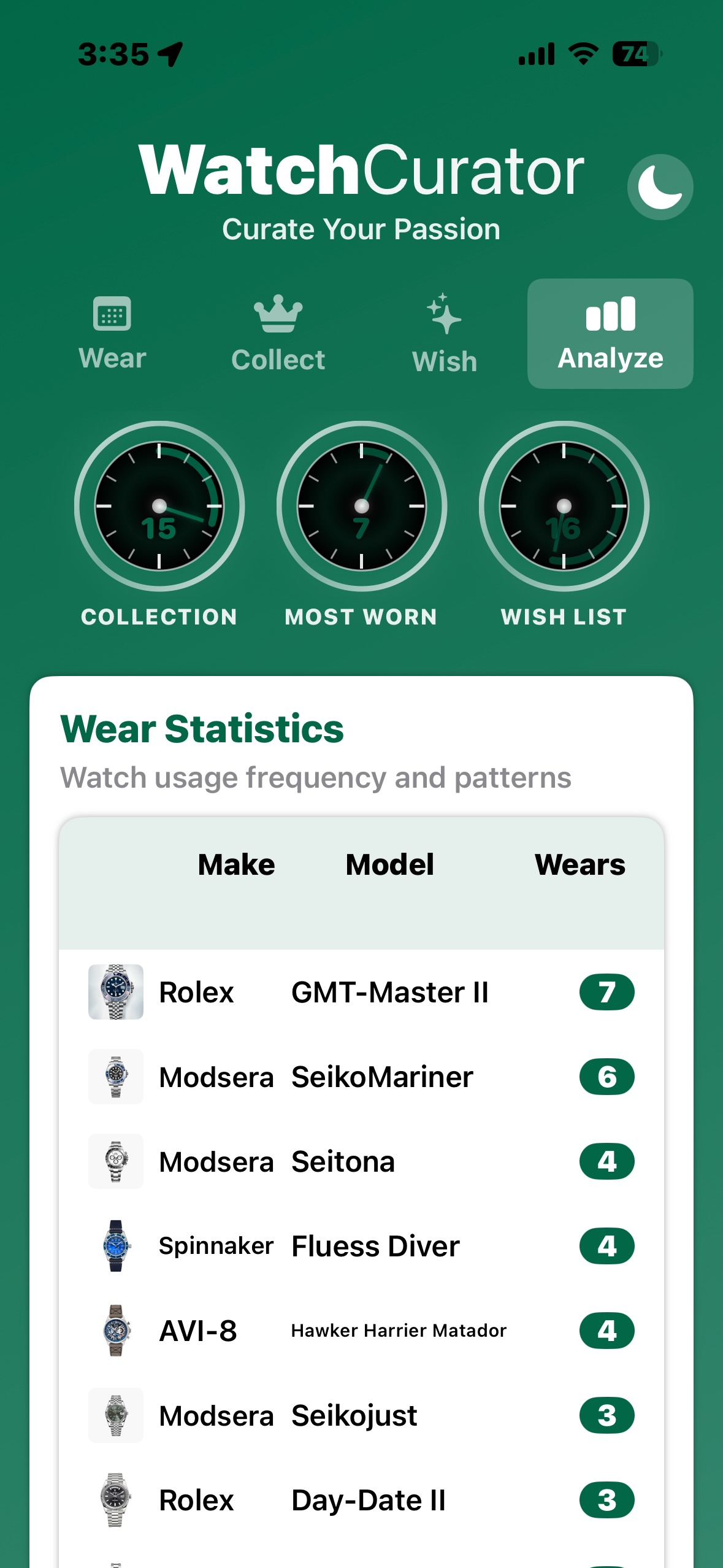Sort the table by the Wears column
The image size is (723, 1568).
coord(580,864)
